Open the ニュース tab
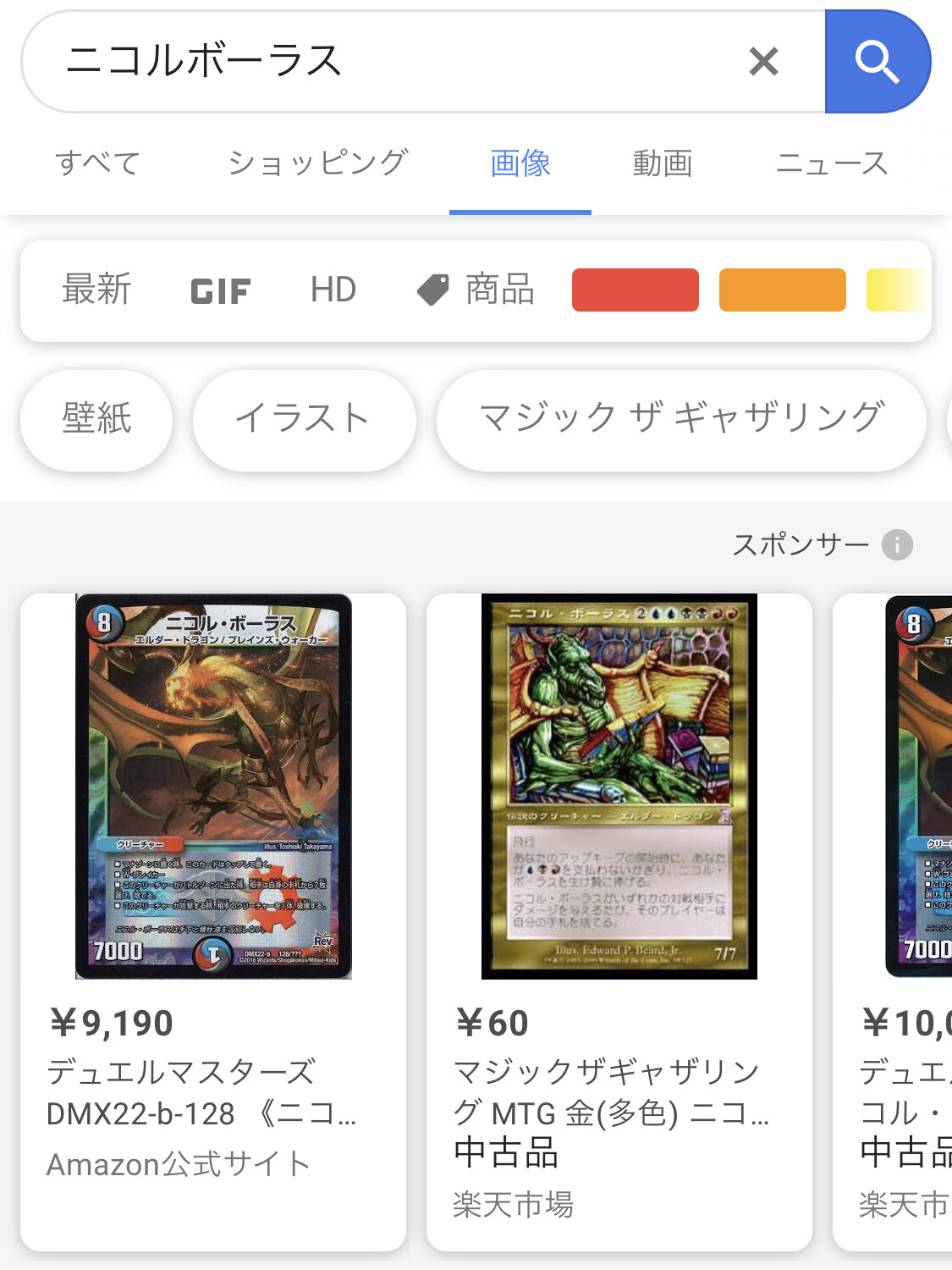 [x=831, y=163]
